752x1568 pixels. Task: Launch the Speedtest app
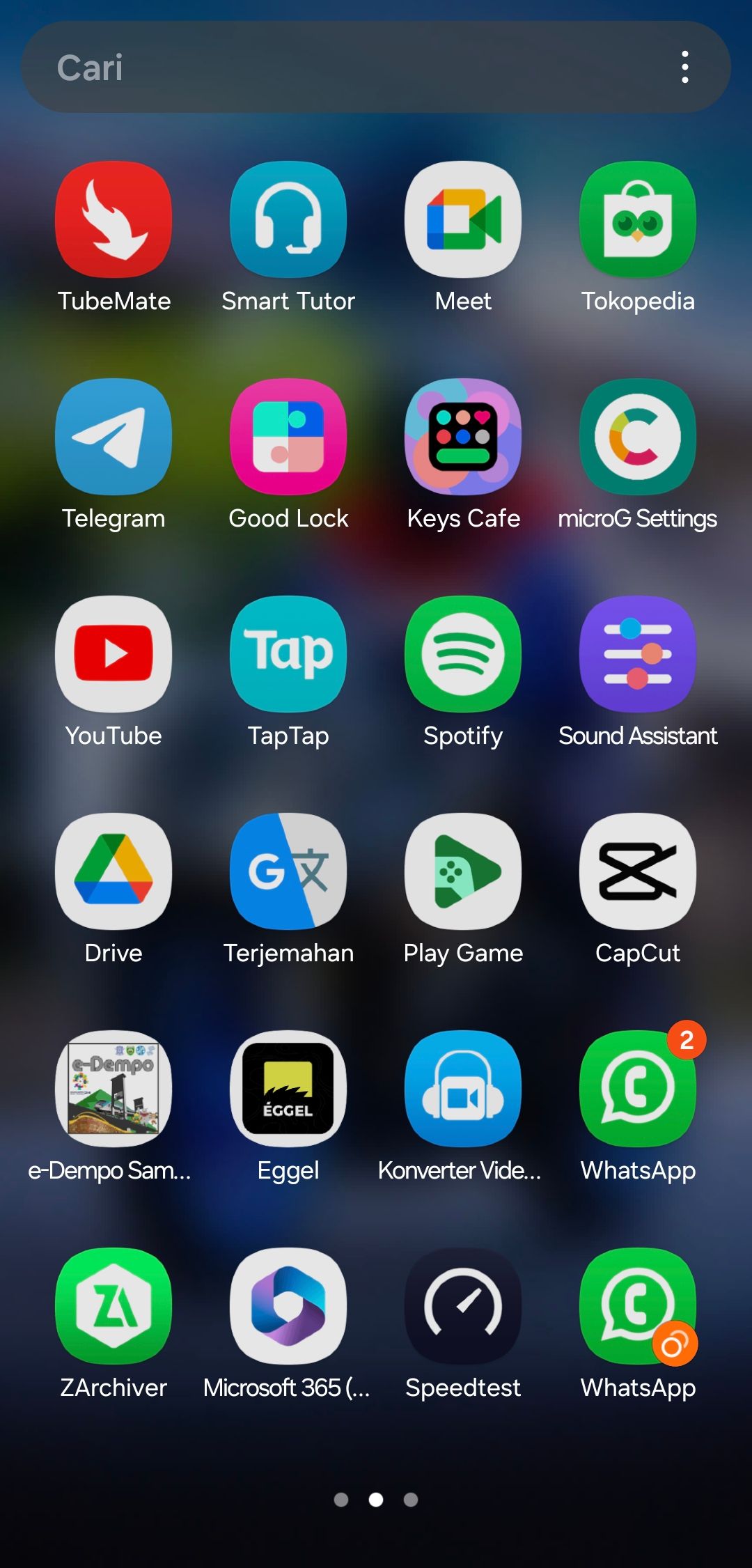tap(462, 1305)
